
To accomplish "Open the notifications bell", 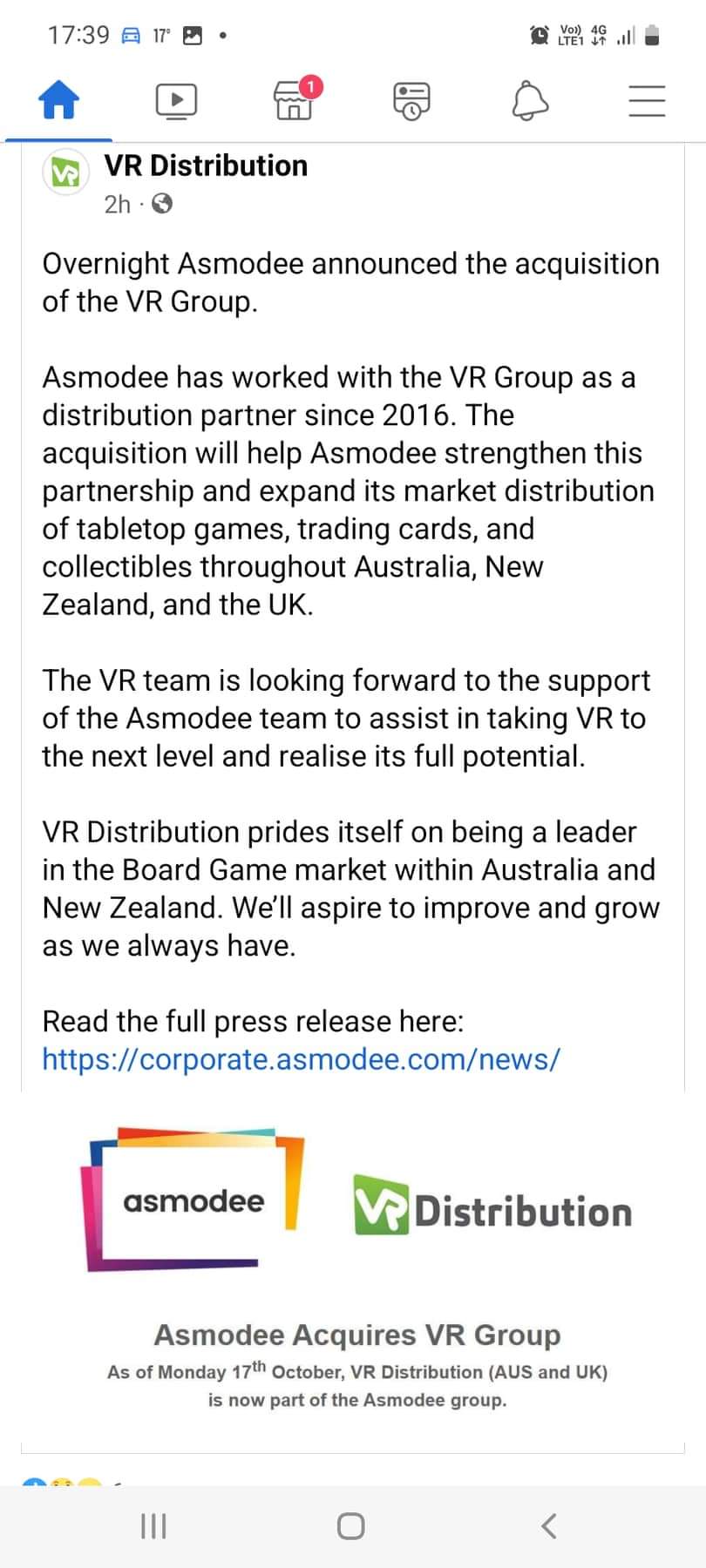I will [530, 101].
